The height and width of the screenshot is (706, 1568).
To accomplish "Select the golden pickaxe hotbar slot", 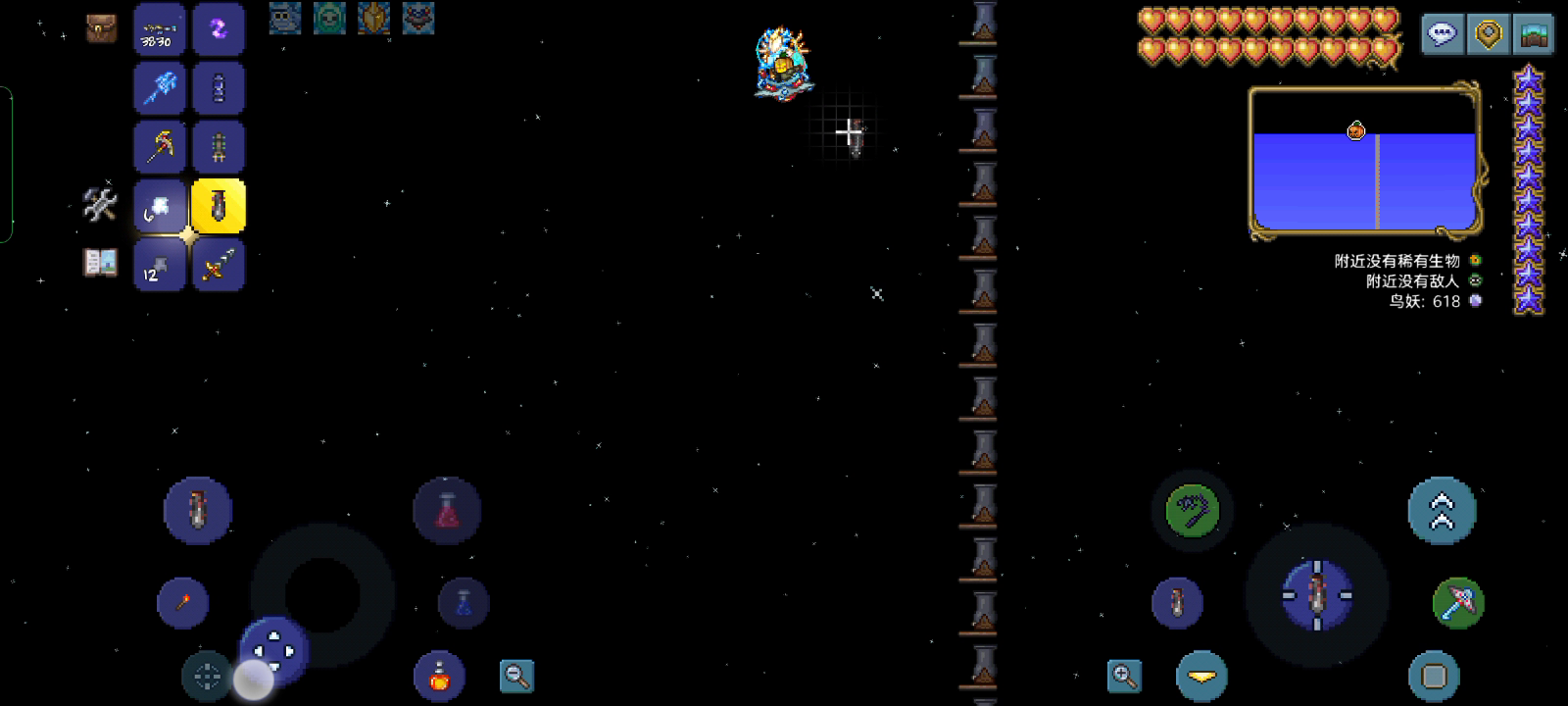I will pos(160,147).
